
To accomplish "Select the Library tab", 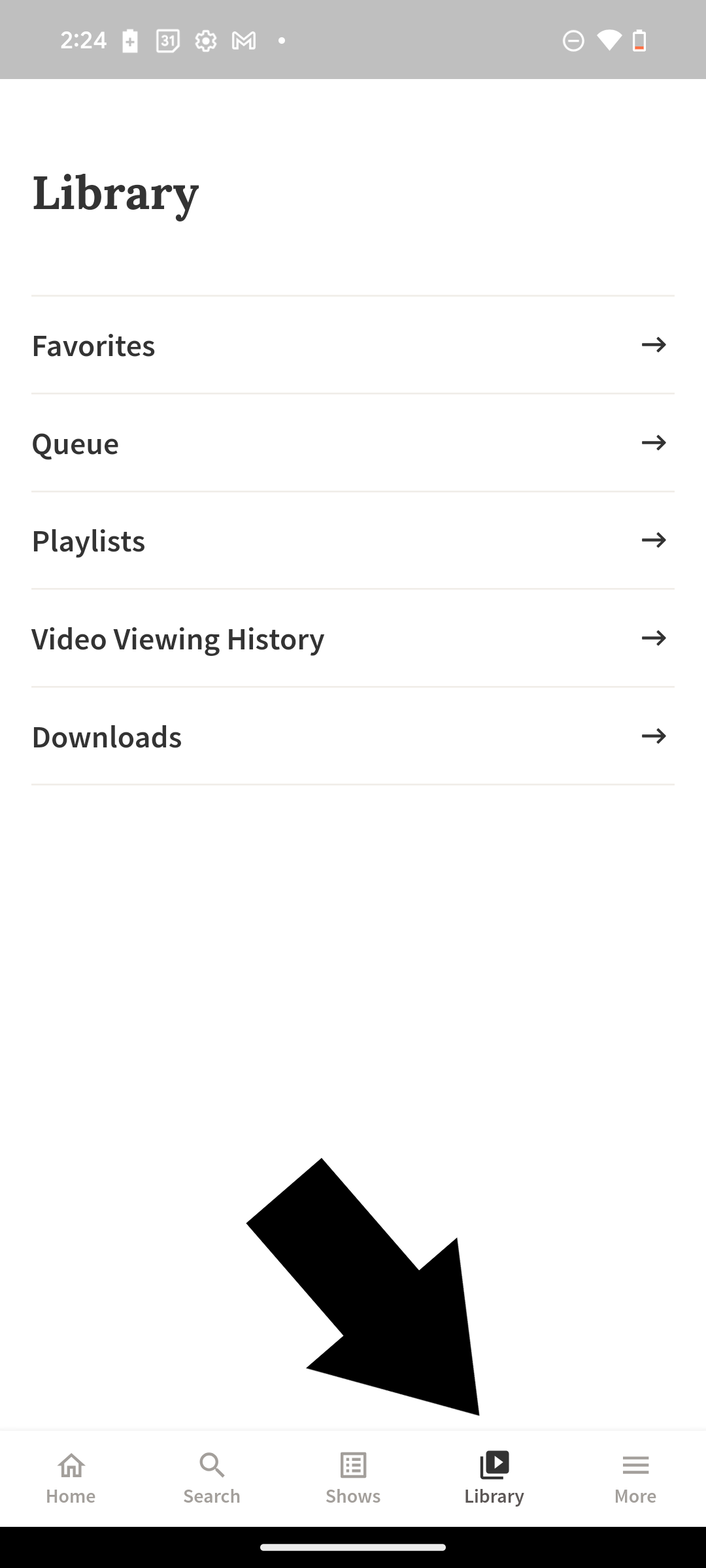I will 494,1478.
